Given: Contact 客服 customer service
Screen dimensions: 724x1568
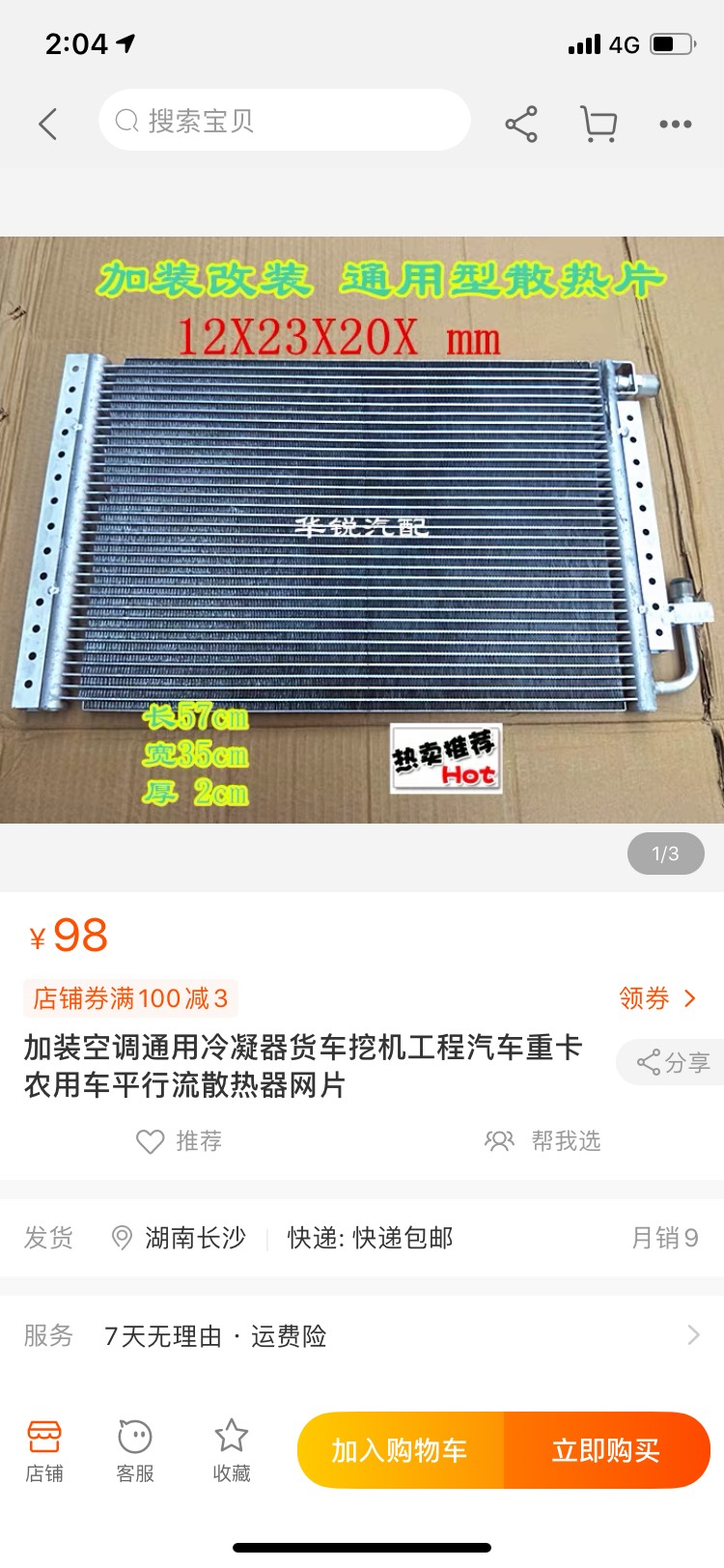Looking at the screenshot, I should point(135,1450).
